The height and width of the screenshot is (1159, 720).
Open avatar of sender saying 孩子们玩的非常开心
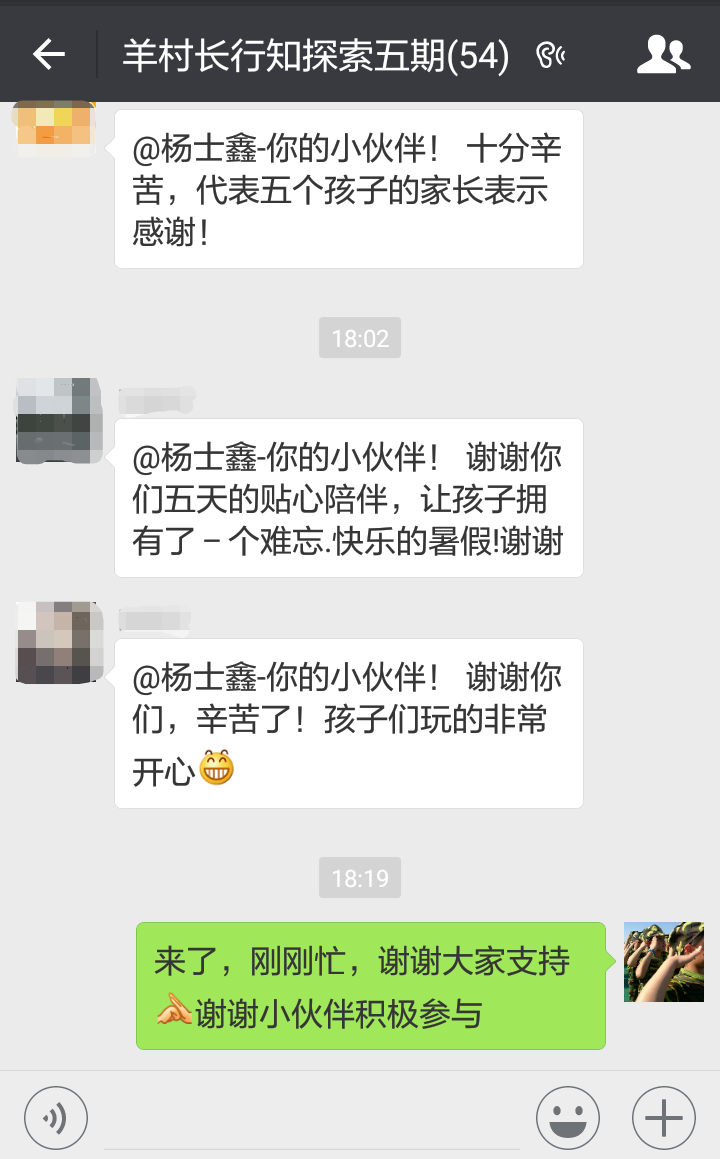click(x=58, y=642)
